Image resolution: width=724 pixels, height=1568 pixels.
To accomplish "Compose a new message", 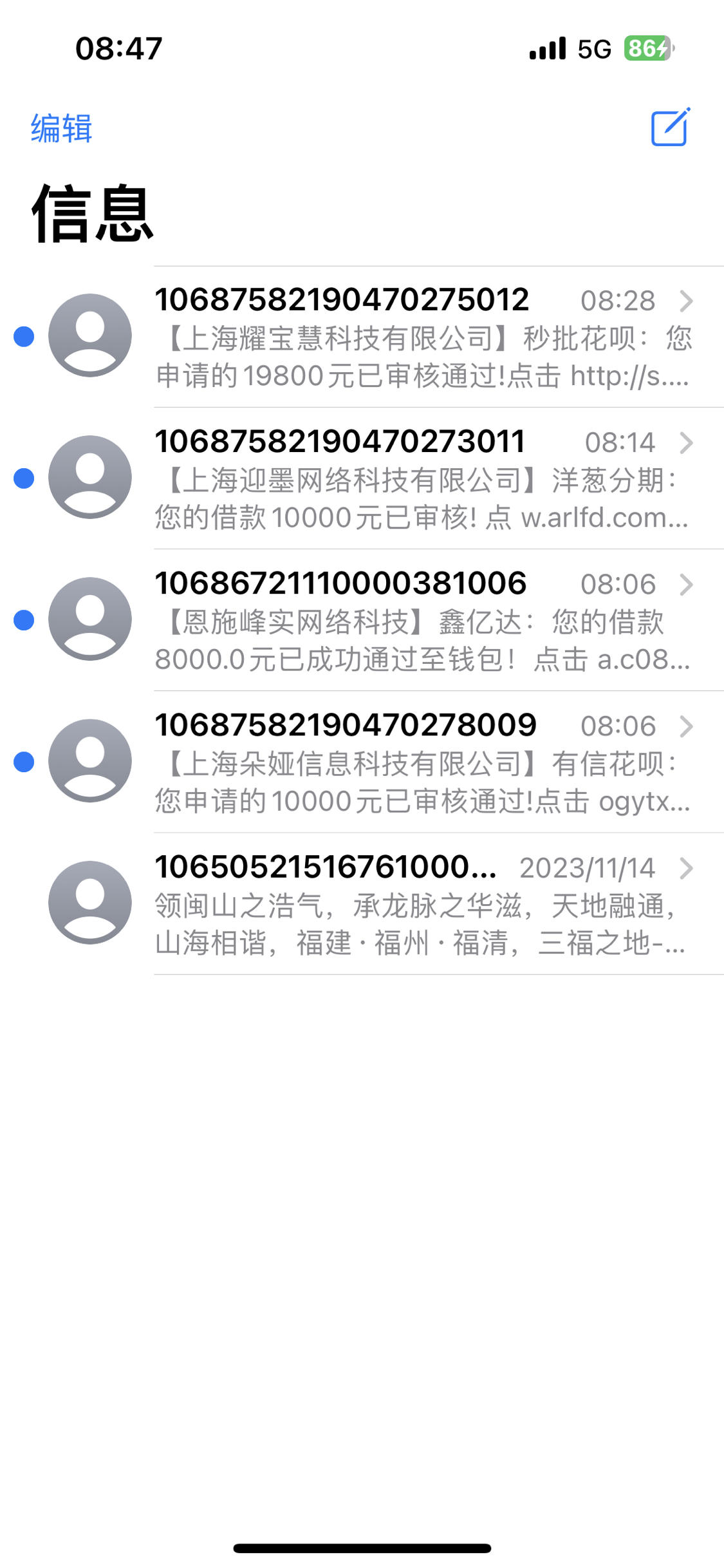I will click(671, 128).
